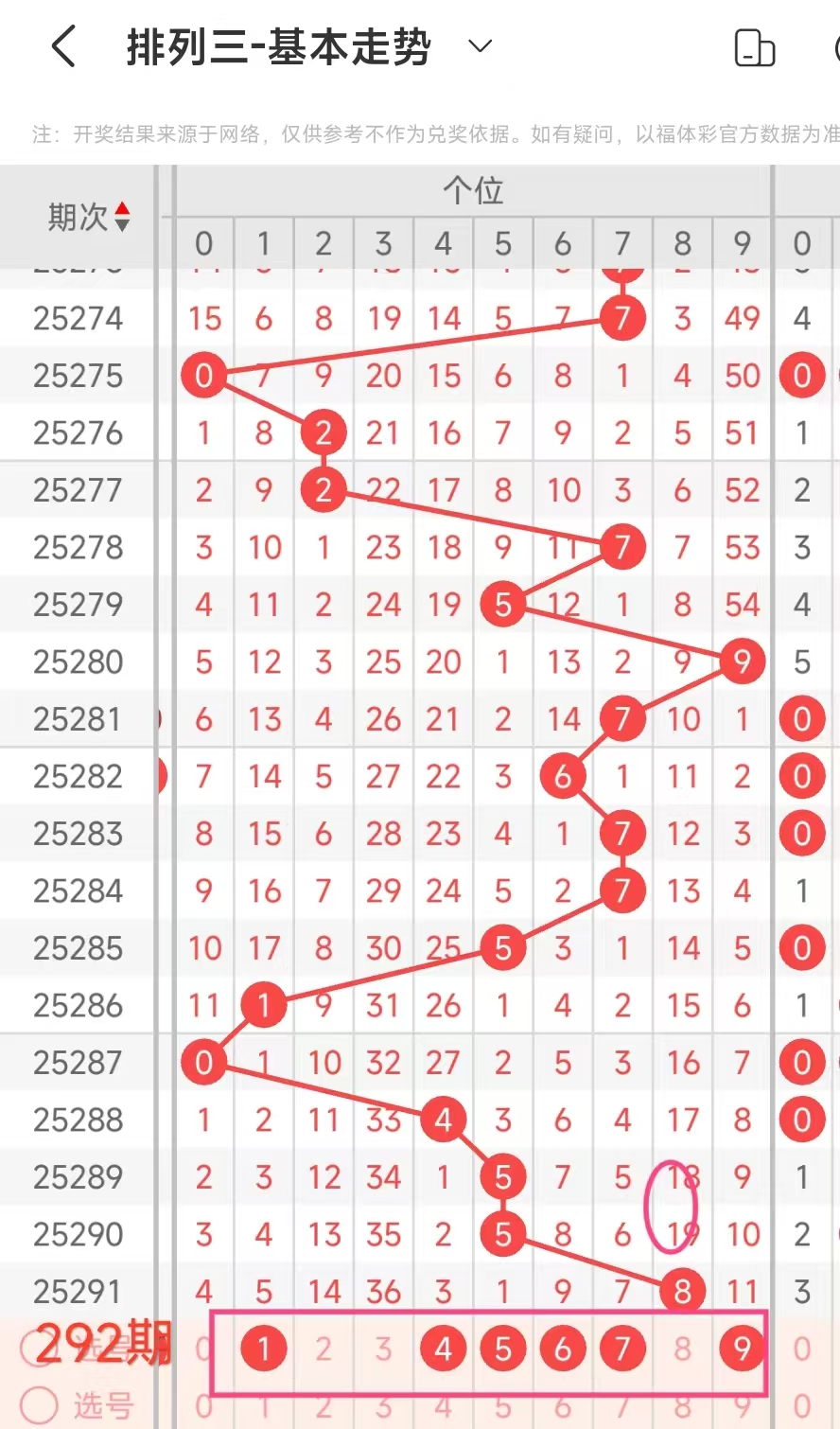Image resolution: width=840 pixels, height=1429 pixels.
Task: Go back using the top-left arrow
Action: coord(63,46)
